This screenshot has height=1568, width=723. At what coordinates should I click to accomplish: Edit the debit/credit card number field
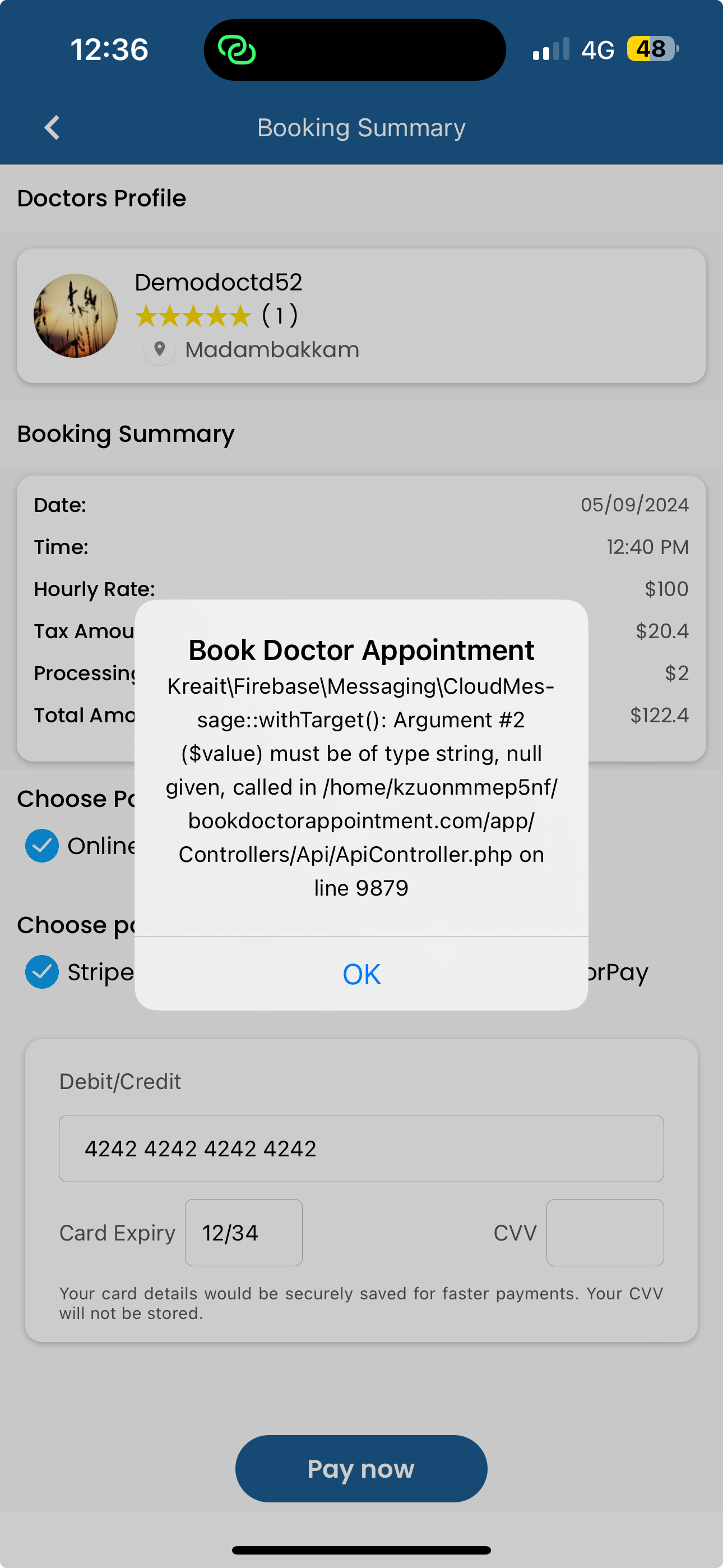pyautogui.click(x=361, y=1149)
